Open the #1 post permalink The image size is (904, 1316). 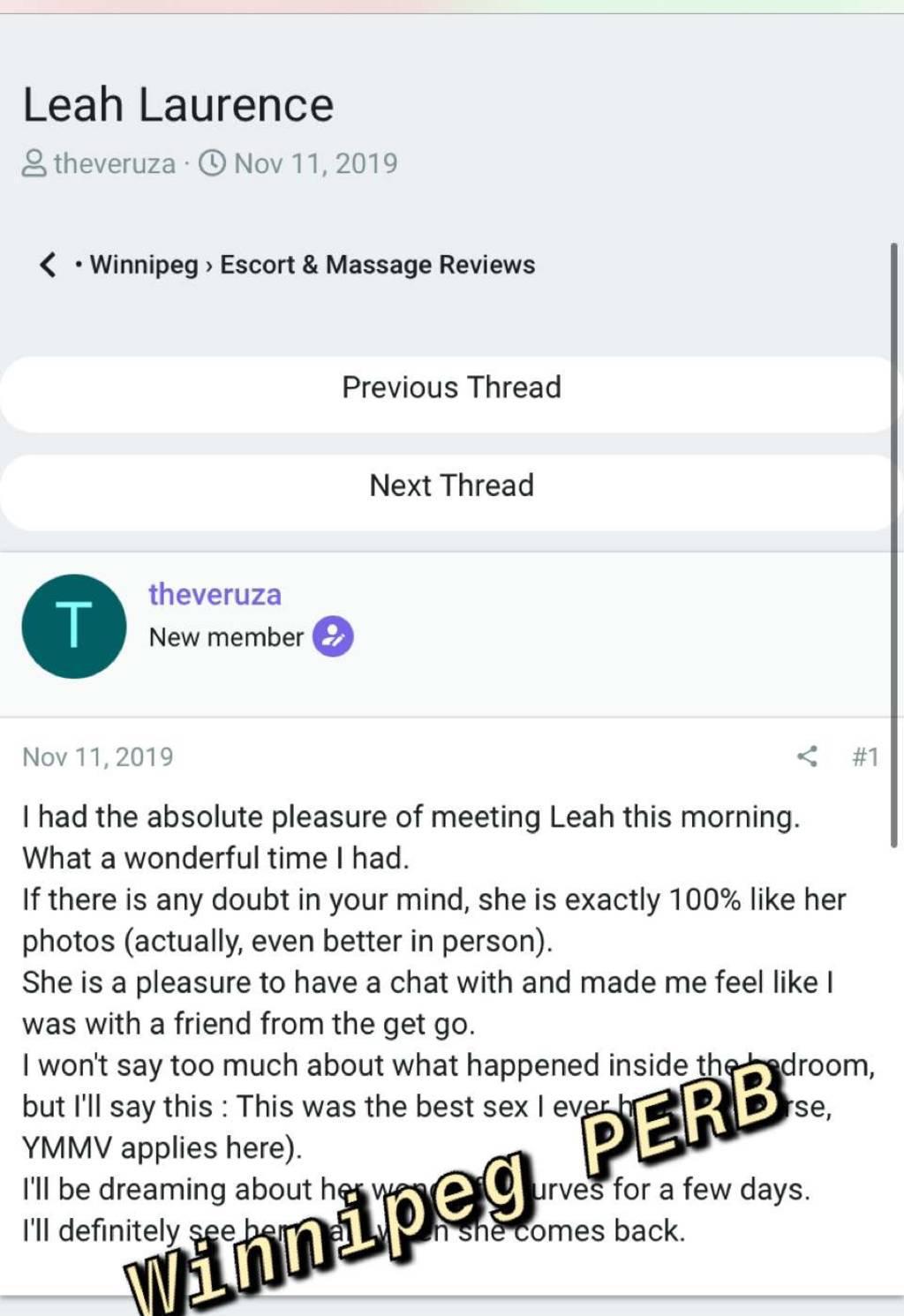[865, 756]
